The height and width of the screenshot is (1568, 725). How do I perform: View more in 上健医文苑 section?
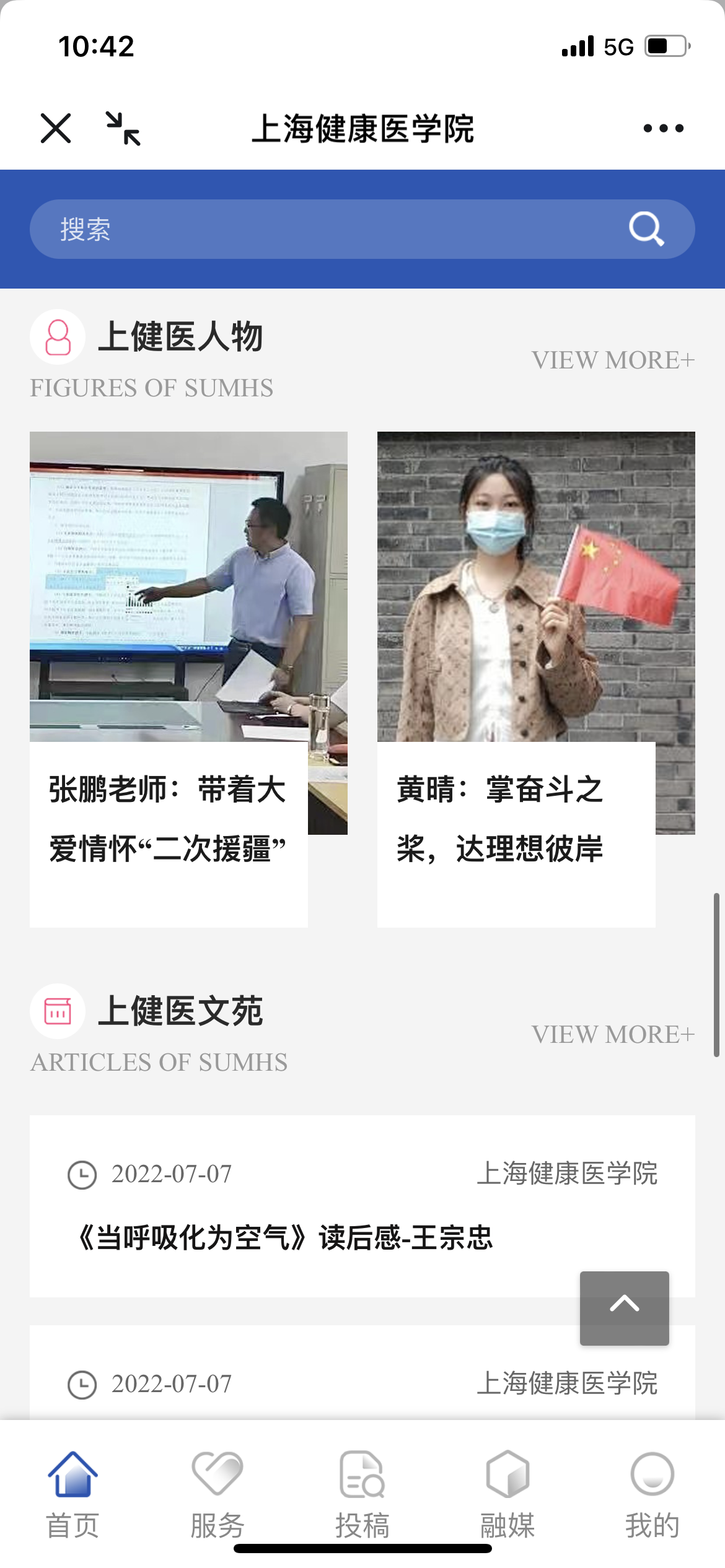coord(613,1034)
